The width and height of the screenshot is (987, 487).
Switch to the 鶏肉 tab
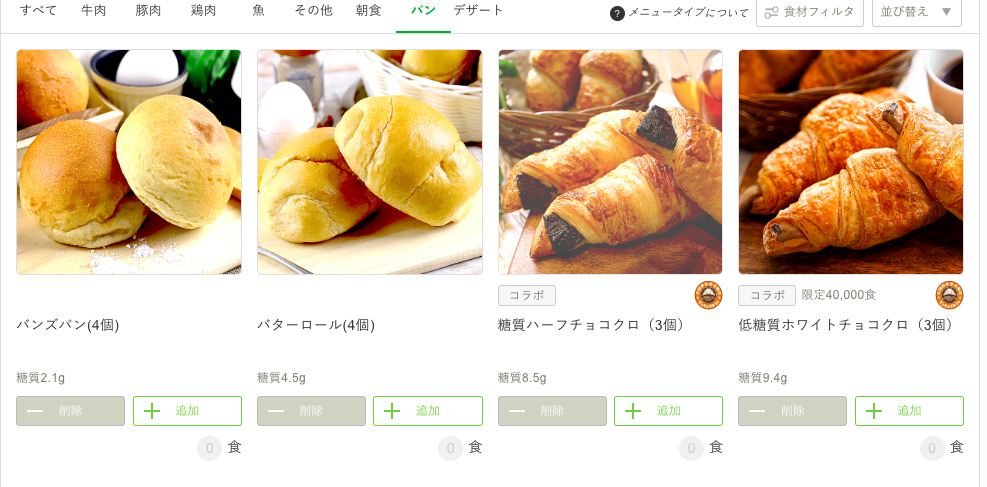(x=203, y=11)
